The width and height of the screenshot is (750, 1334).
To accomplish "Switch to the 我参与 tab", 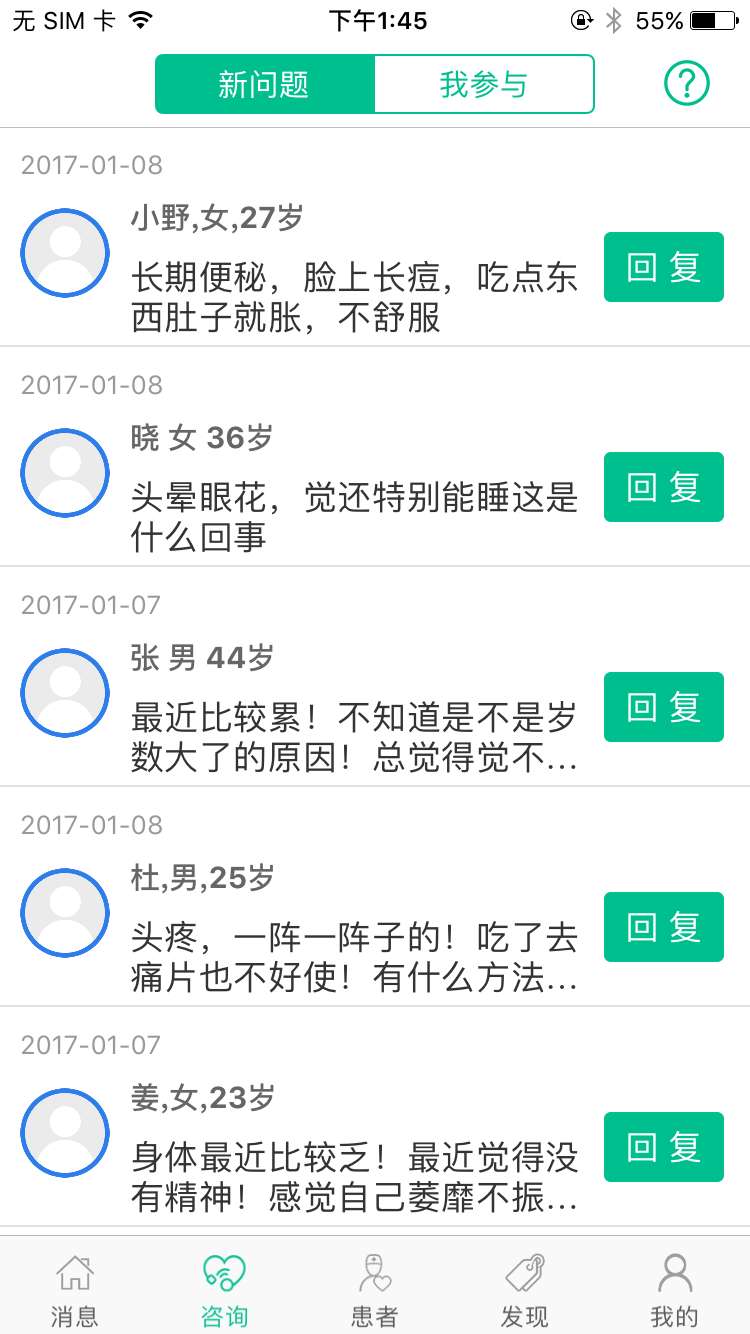I will click(x=484, y=84).
